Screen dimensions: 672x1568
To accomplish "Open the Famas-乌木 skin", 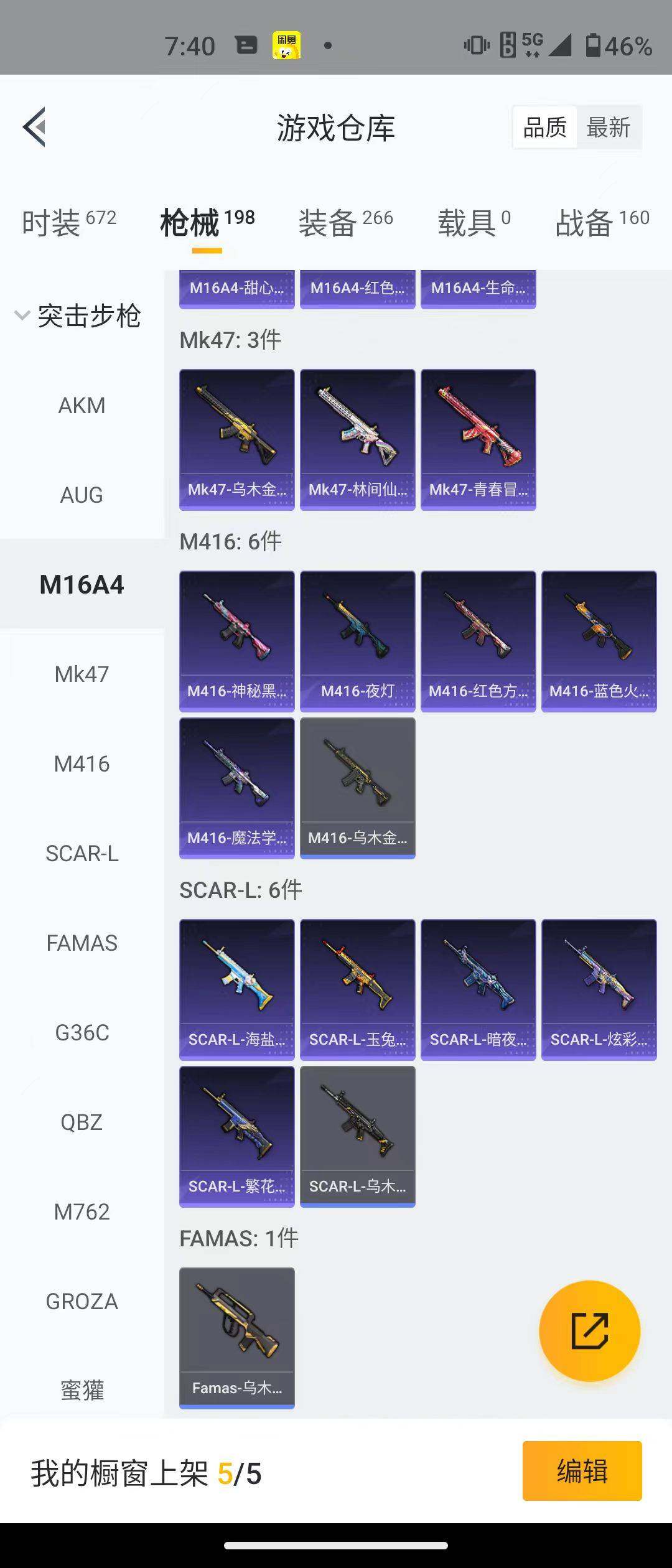I will pyautogui.click(x=237, y=1338).
